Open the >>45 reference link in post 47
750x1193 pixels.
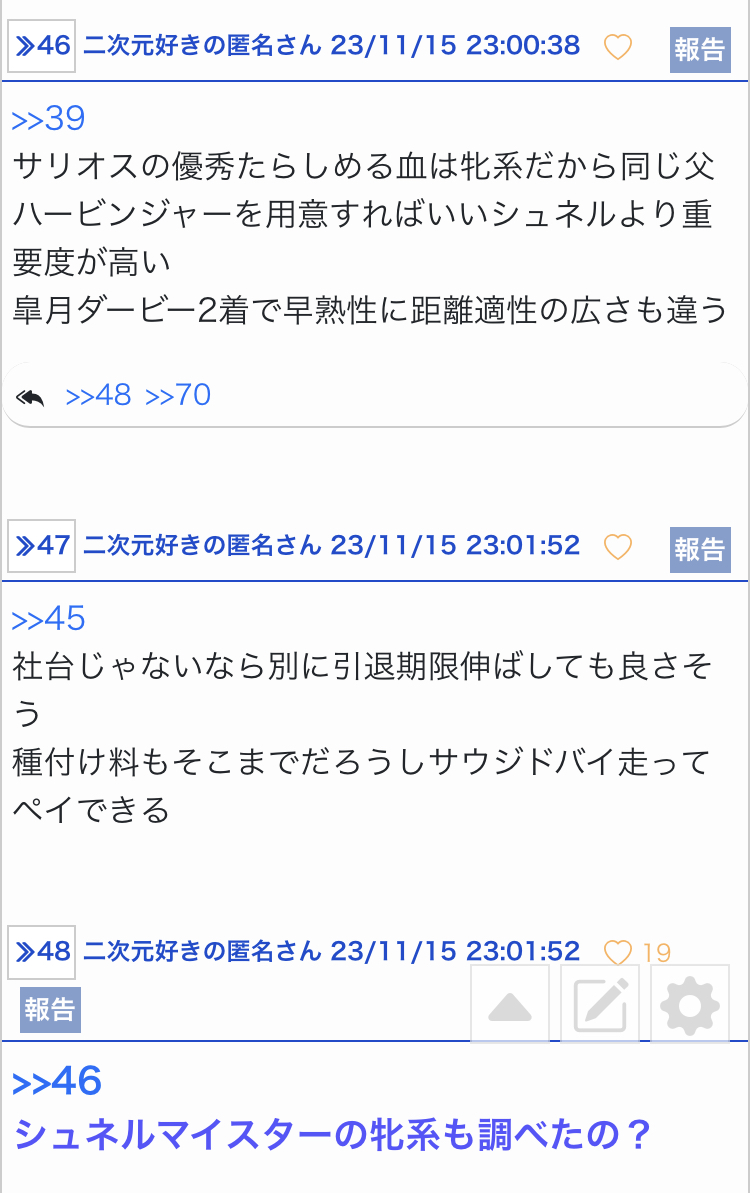[48, 619]
